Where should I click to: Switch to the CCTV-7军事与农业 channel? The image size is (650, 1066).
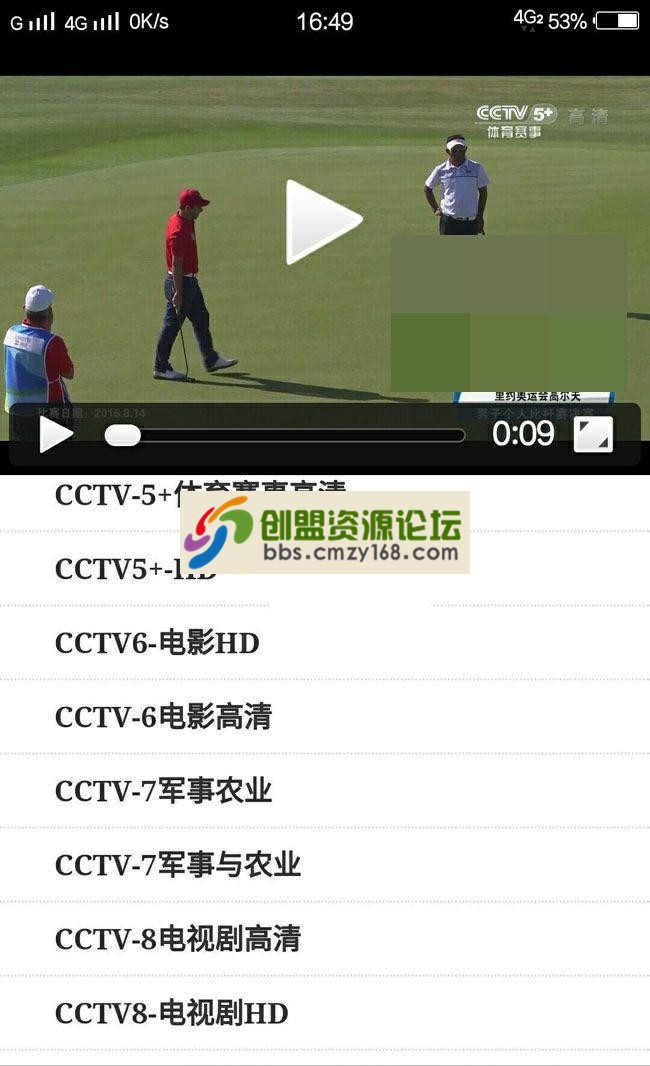point(178,865)
